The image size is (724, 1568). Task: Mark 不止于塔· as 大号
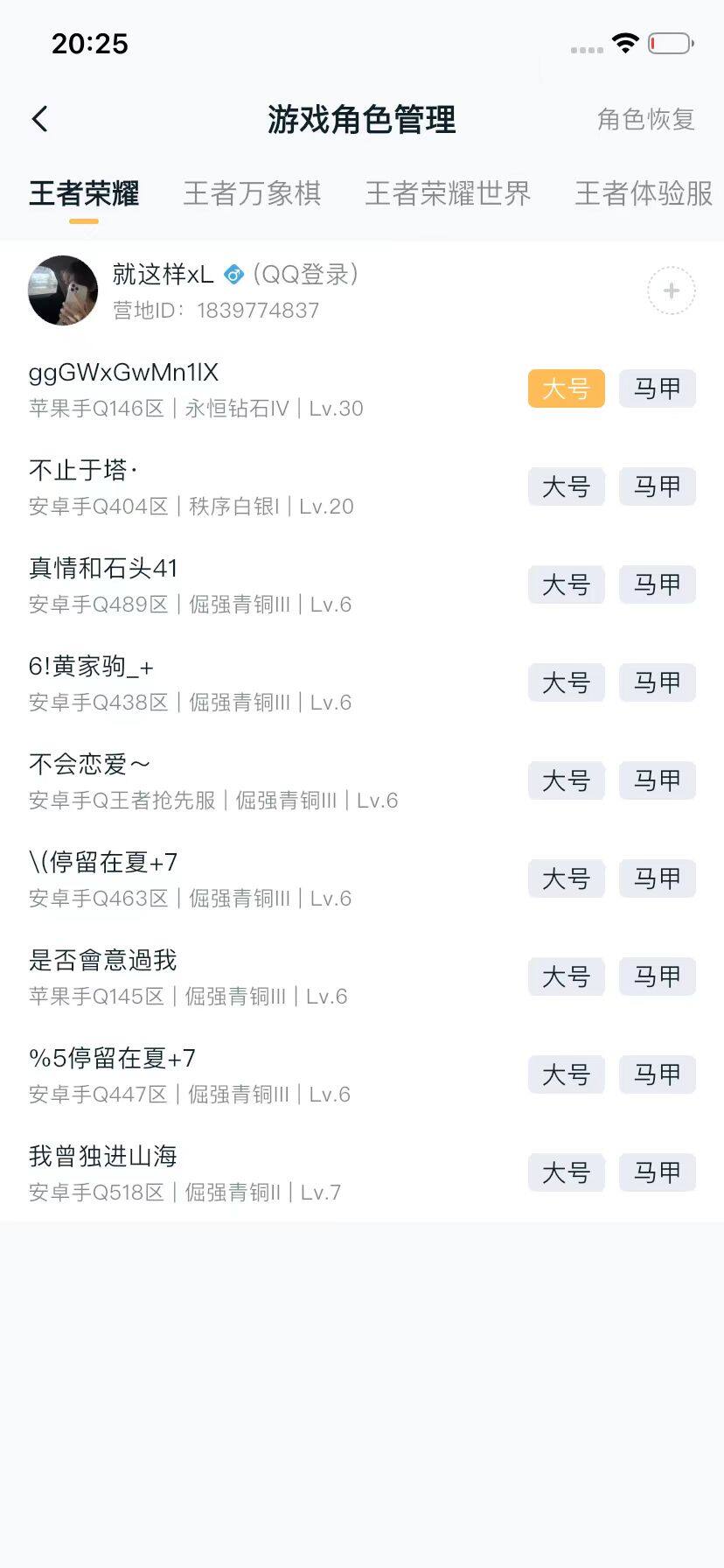click(x=566, y=486)
